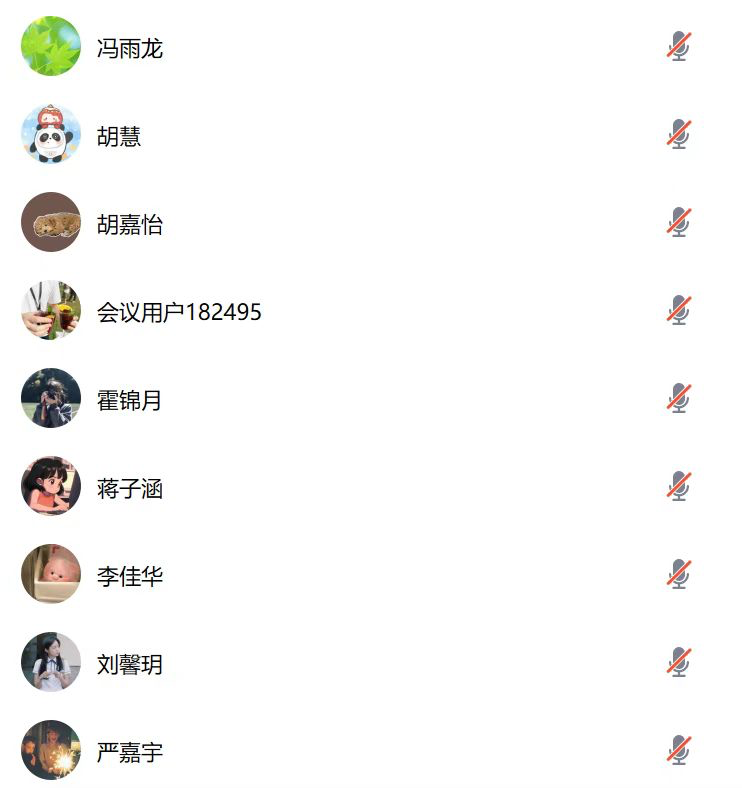Open 会议用户182495 participant entry
The height and width of the screenshot is (788, 742).
(179, 312)
